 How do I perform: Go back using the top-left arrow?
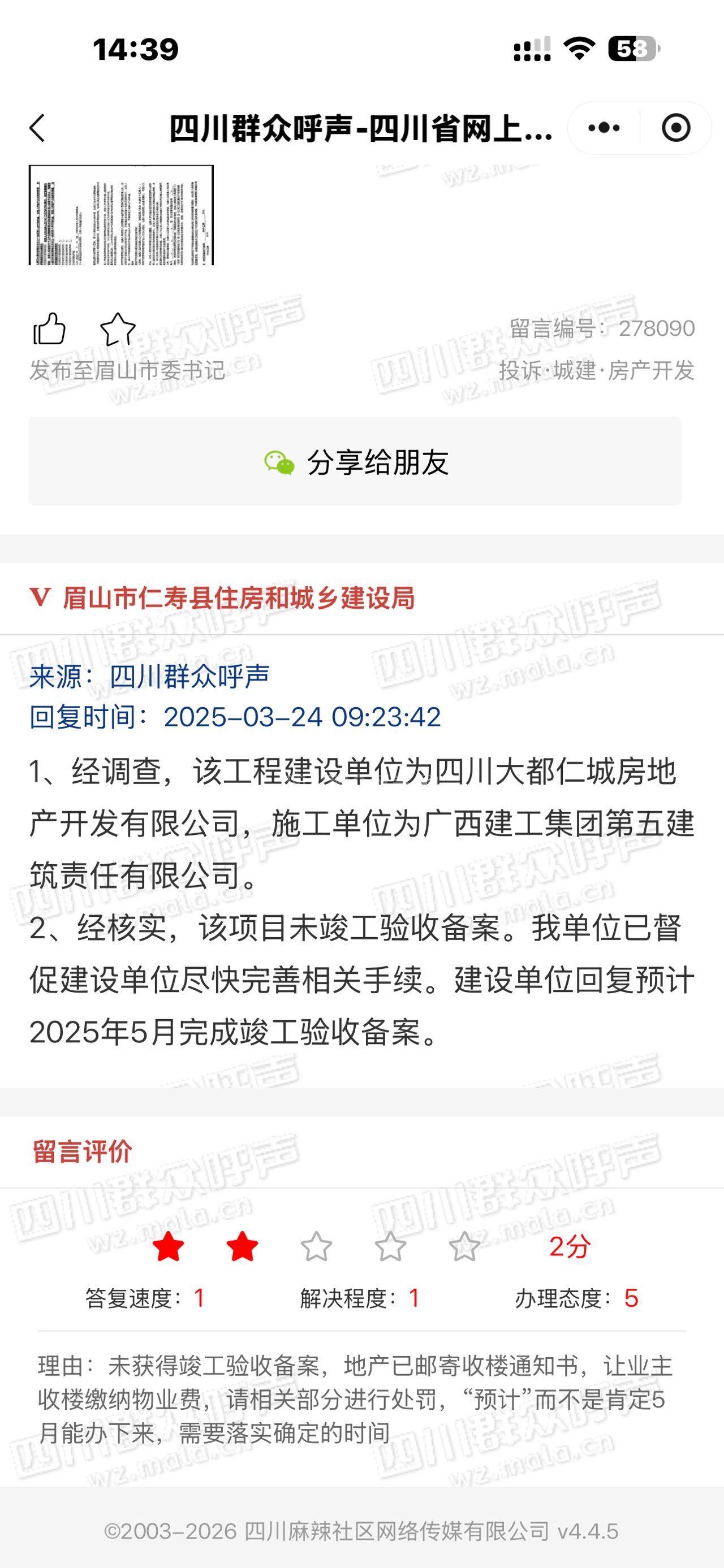point(38,128)
